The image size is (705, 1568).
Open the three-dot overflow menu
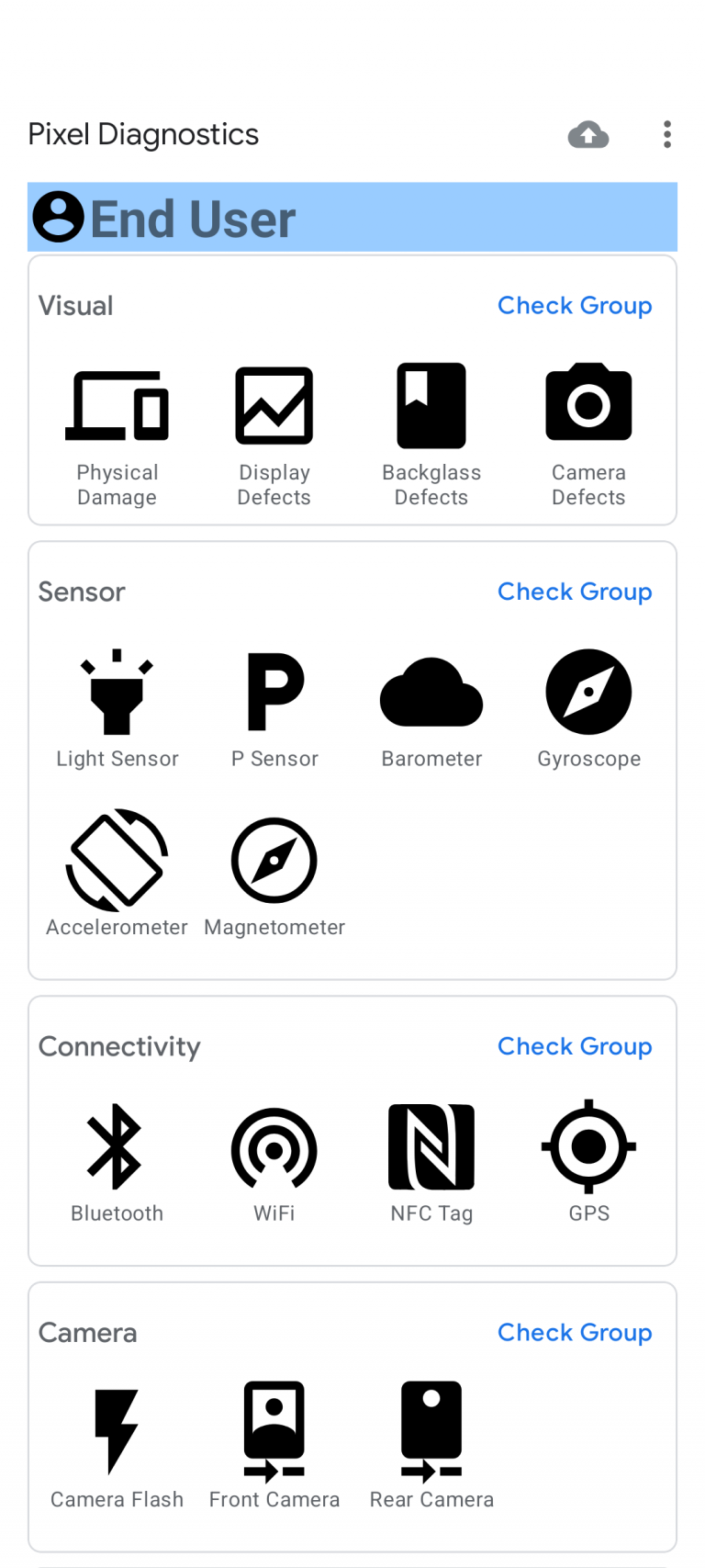point(667,135)
